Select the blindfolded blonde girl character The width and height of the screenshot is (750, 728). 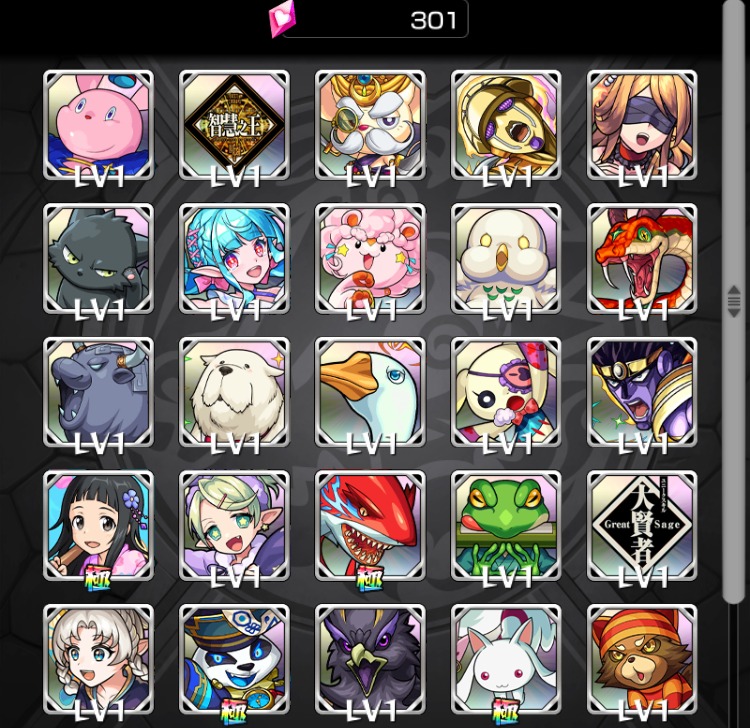click(642, 124)
